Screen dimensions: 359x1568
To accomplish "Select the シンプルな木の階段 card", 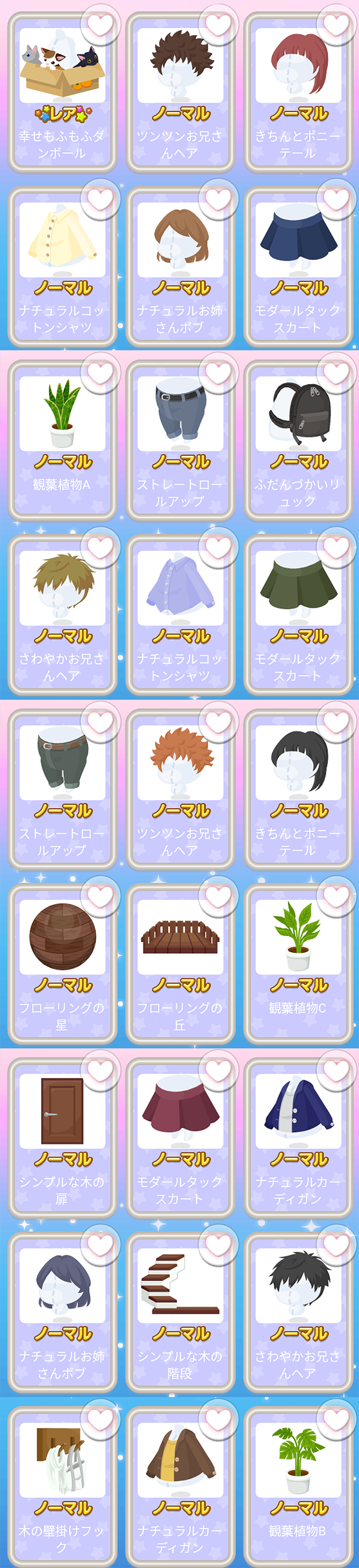I will pyautogui.click(x=180, y=1312).
